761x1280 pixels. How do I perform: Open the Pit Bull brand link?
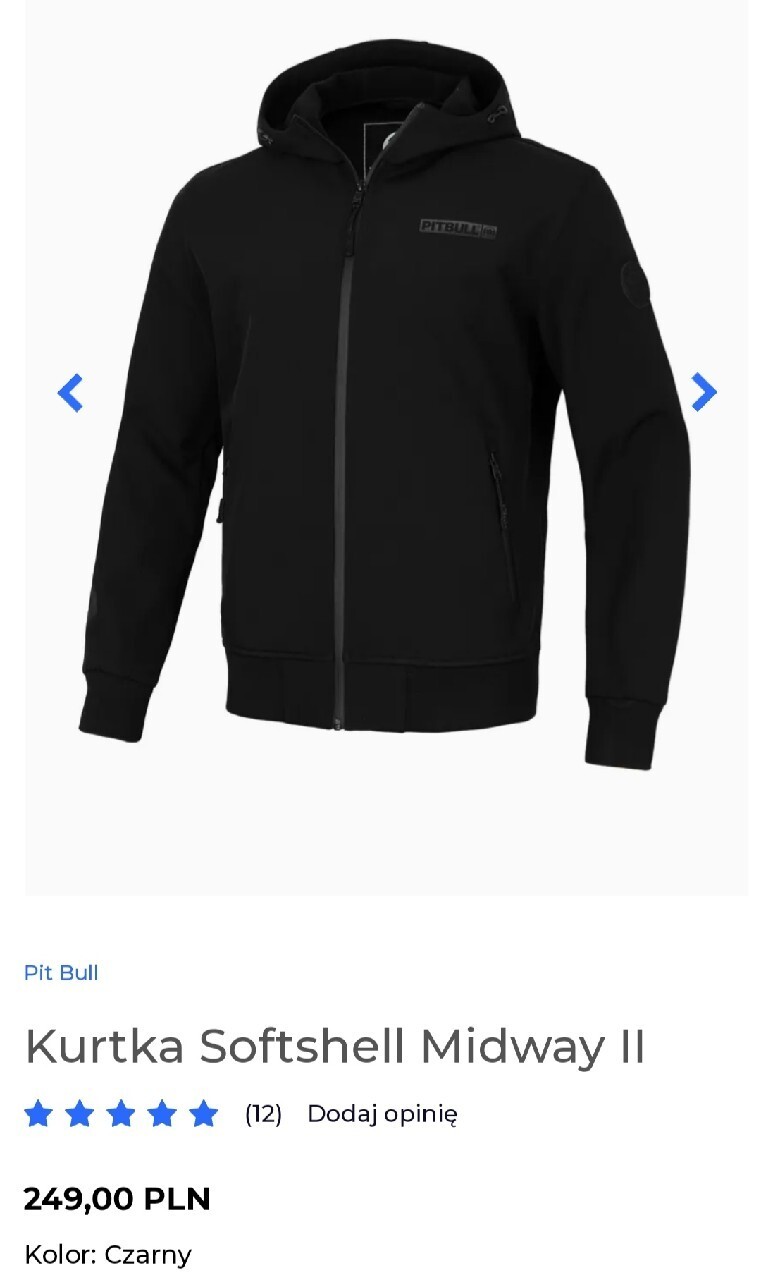coord(61,973)
